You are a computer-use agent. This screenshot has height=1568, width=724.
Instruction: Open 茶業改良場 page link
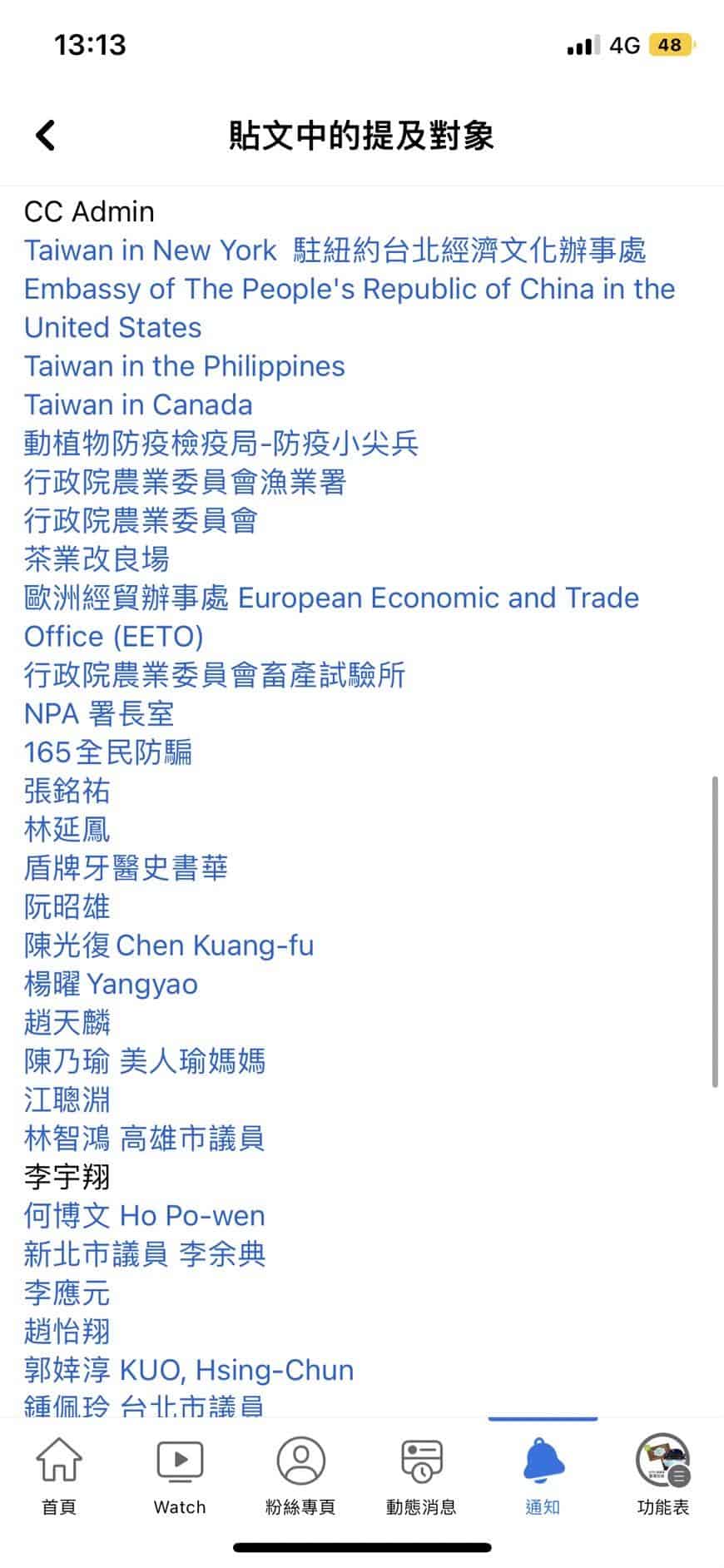tap(97, 559)
